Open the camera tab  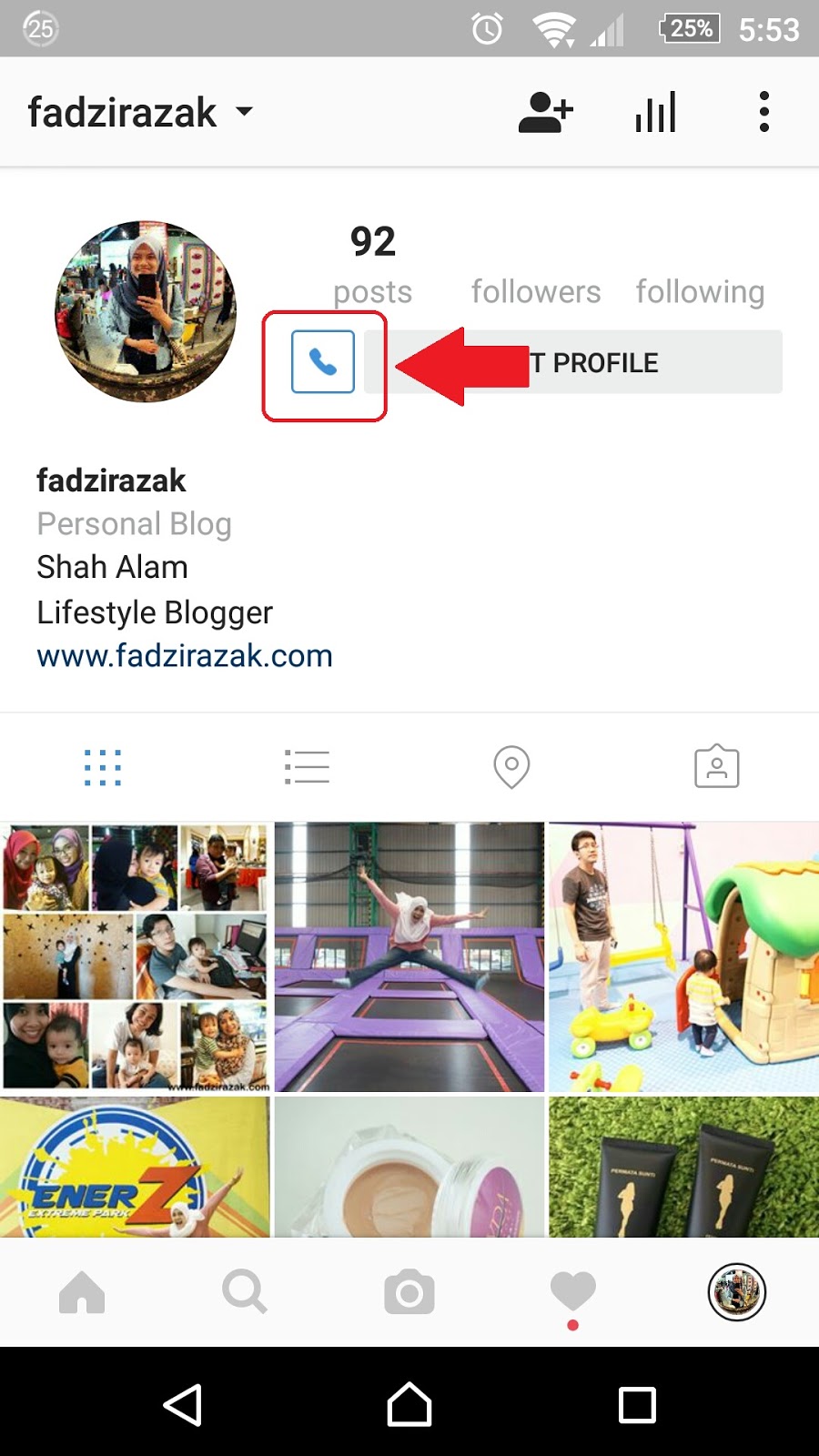pos(409,1292)
